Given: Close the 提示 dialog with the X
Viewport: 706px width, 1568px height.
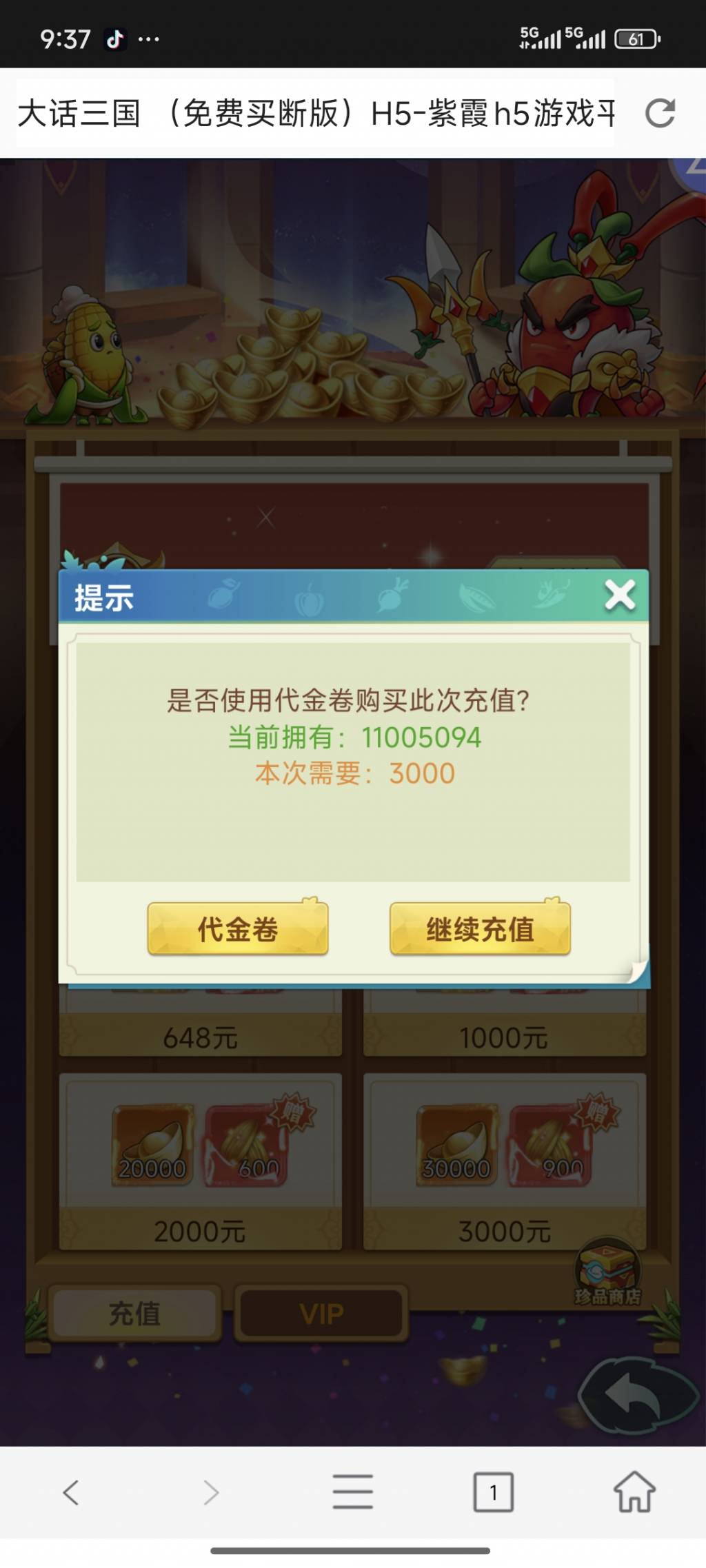Looking at the screenshot, I should (x=620, y=595).
